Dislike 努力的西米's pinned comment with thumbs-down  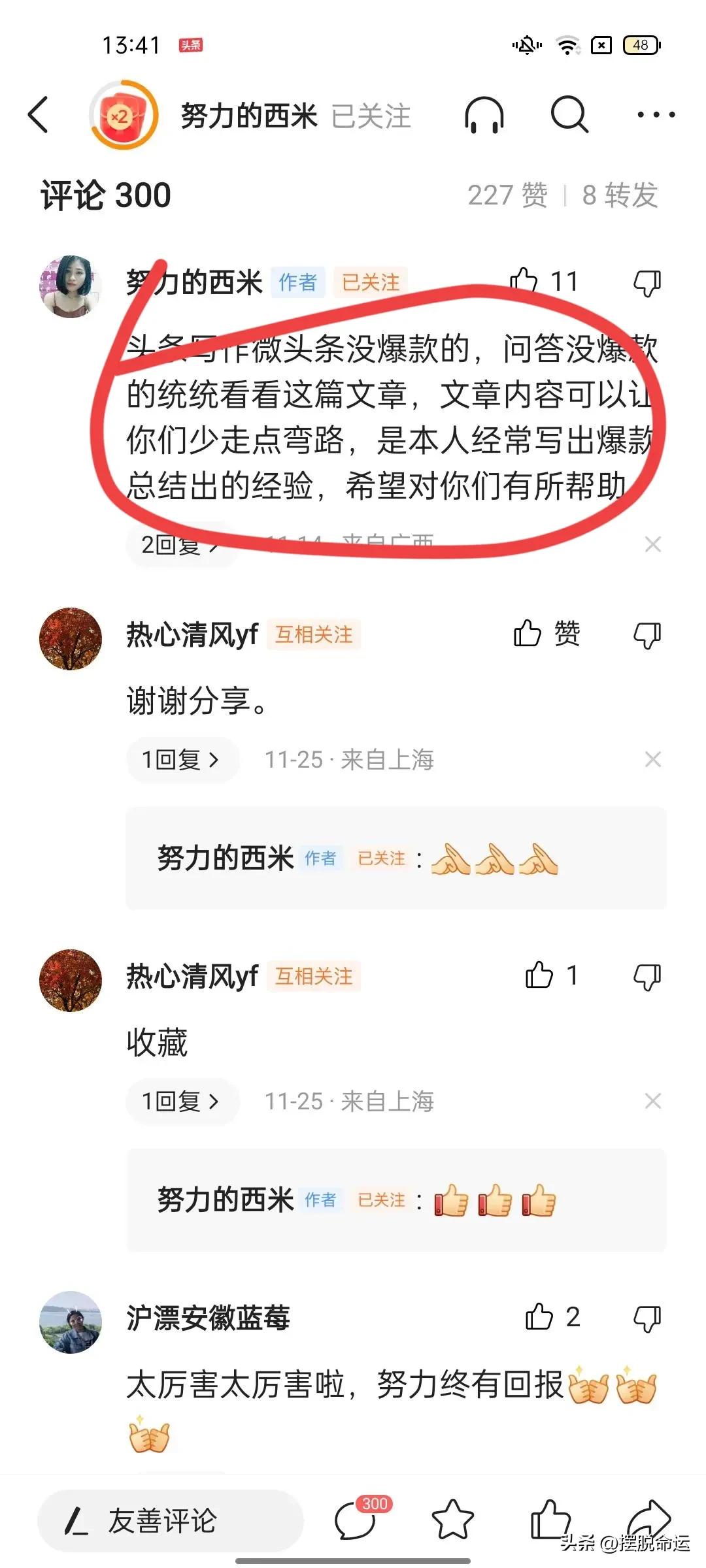[647, 282]
